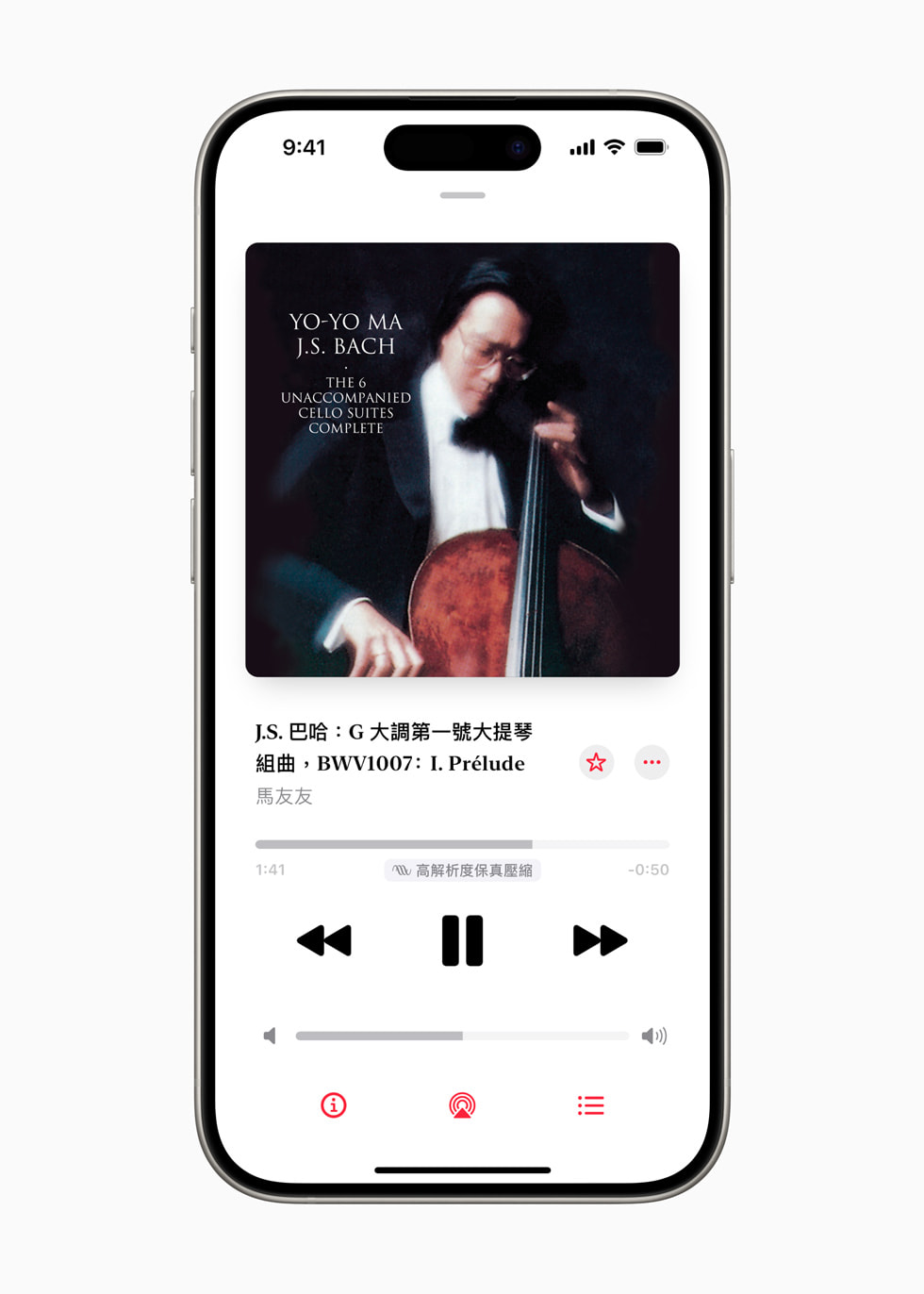Open the Wi-Fi status indicator
This screenshot has height=1294, width=924.
(613, 147)
